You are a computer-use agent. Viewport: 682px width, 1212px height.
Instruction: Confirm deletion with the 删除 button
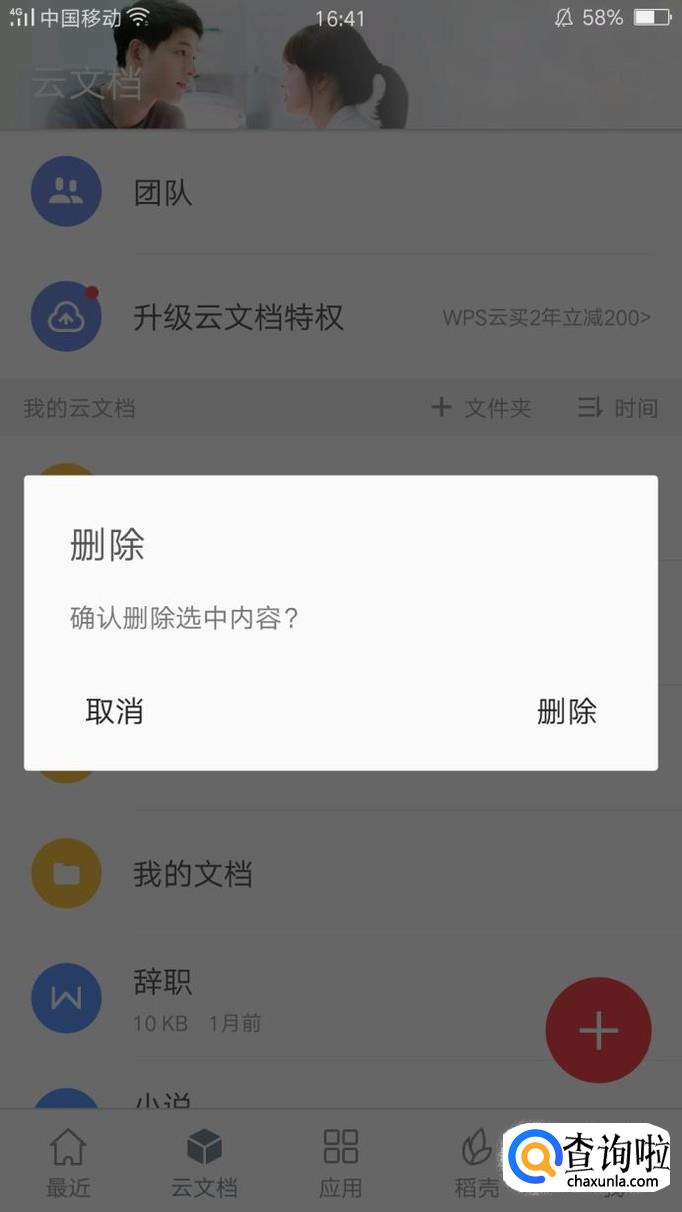[x=566, y=712]
